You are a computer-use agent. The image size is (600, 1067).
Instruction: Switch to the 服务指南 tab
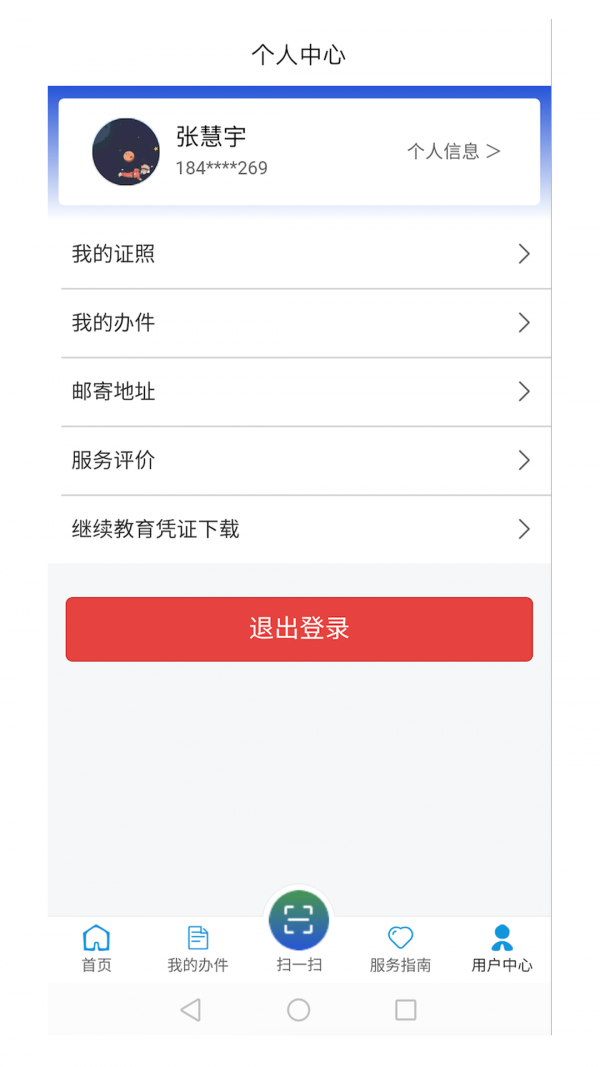400,948
